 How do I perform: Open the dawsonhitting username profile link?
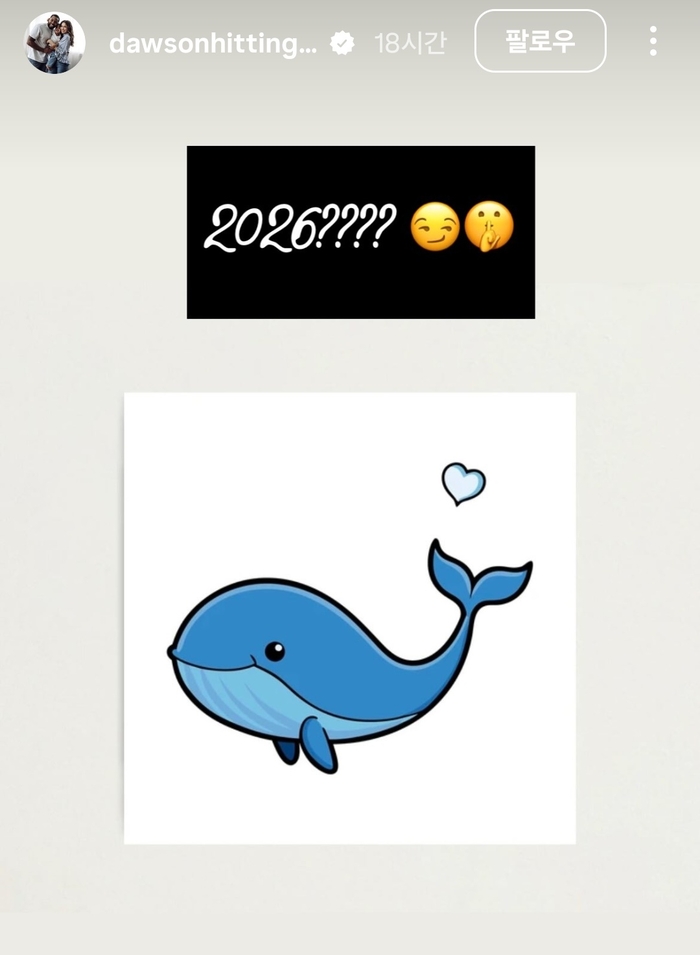(x=212, y=43)
